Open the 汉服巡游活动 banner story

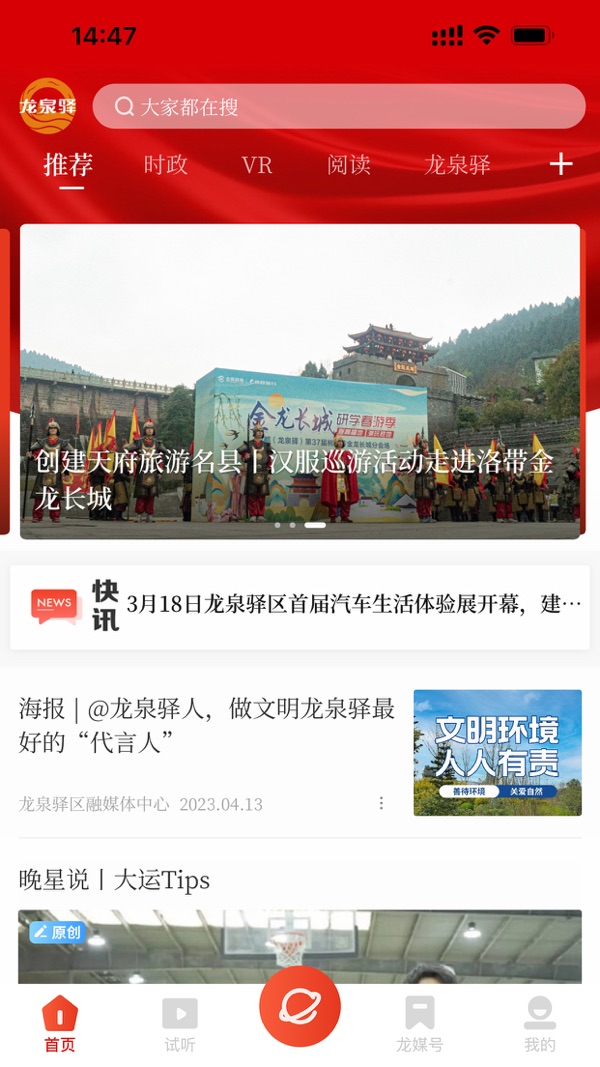[x=300, y=381]
